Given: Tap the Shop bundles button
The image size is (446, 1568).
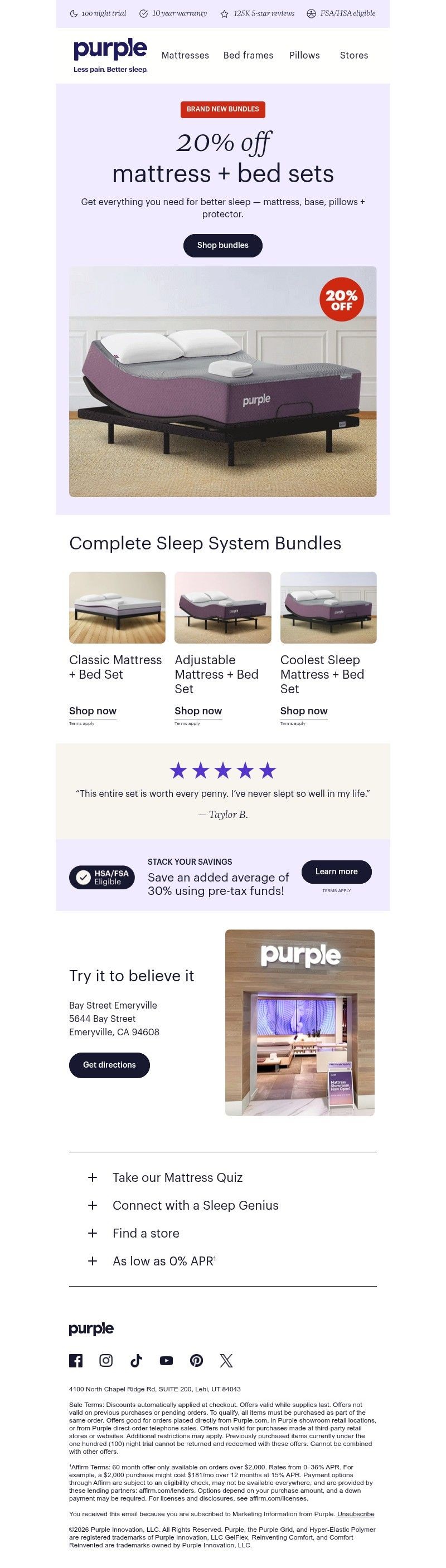Looking at the screenshot, I should (x=222, y=245).
